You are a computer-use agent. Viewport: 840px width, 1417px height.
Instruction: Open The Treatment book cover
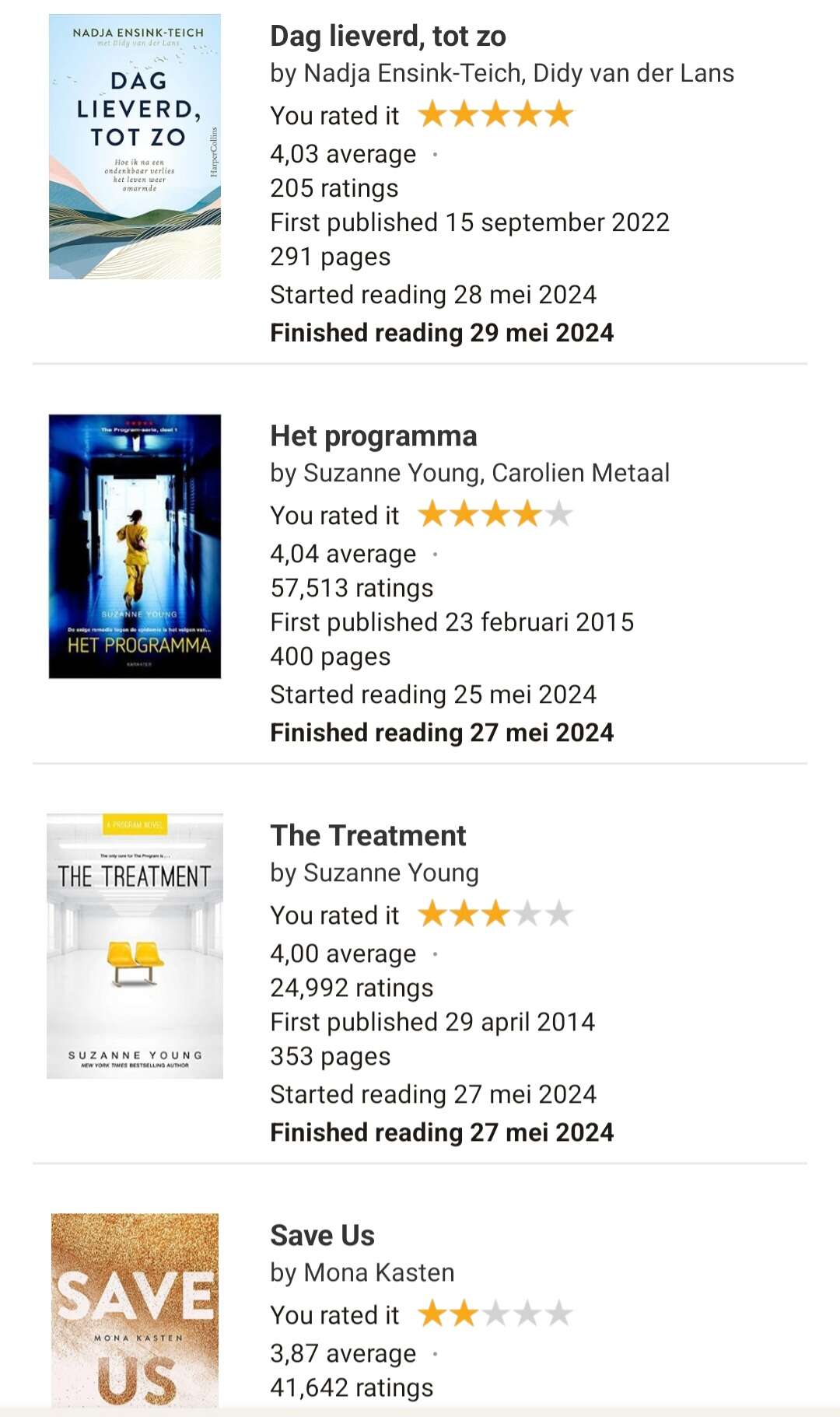point(135,946)
